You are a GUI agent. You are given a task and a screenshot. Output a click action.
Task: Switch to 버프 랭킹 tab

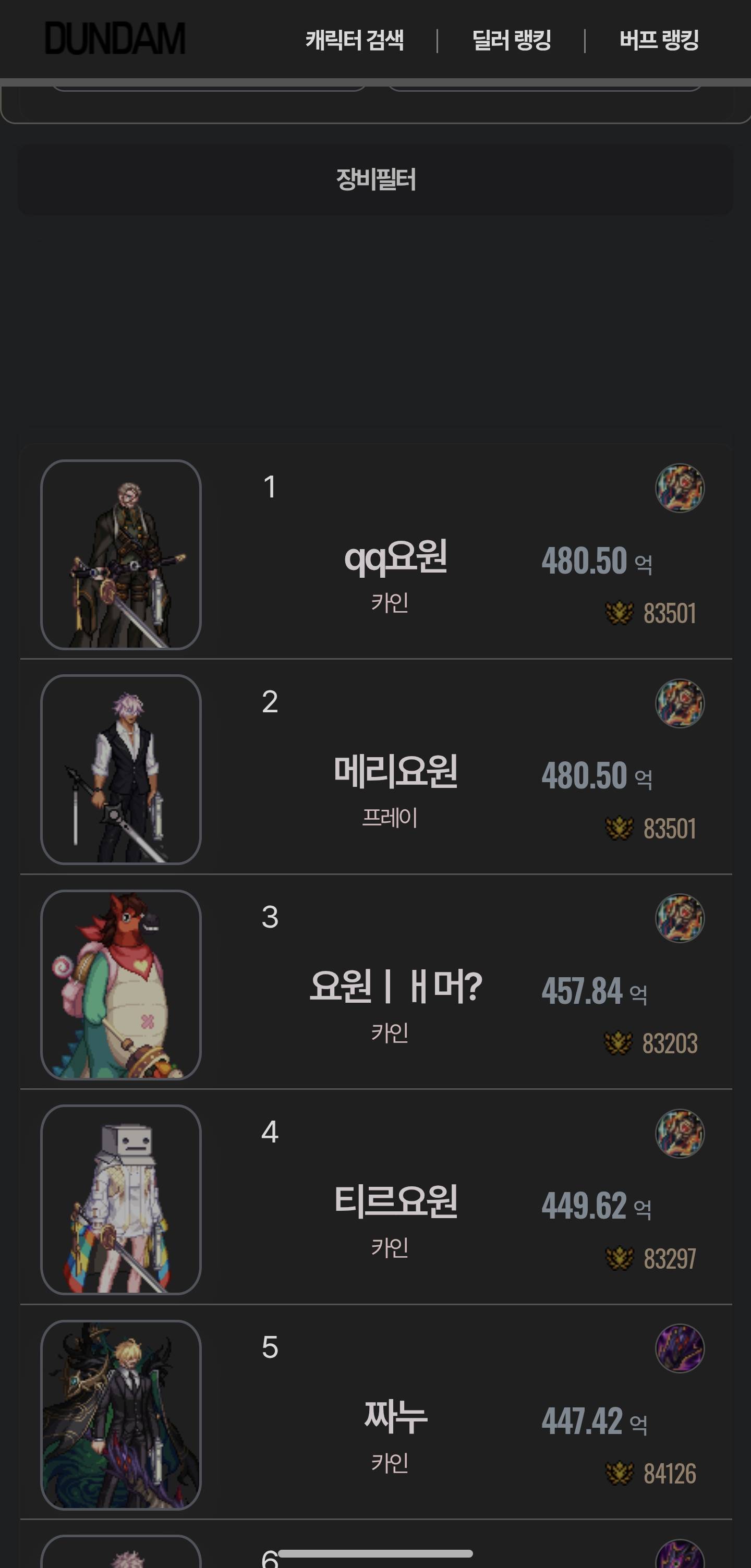[x=659, y=40]
